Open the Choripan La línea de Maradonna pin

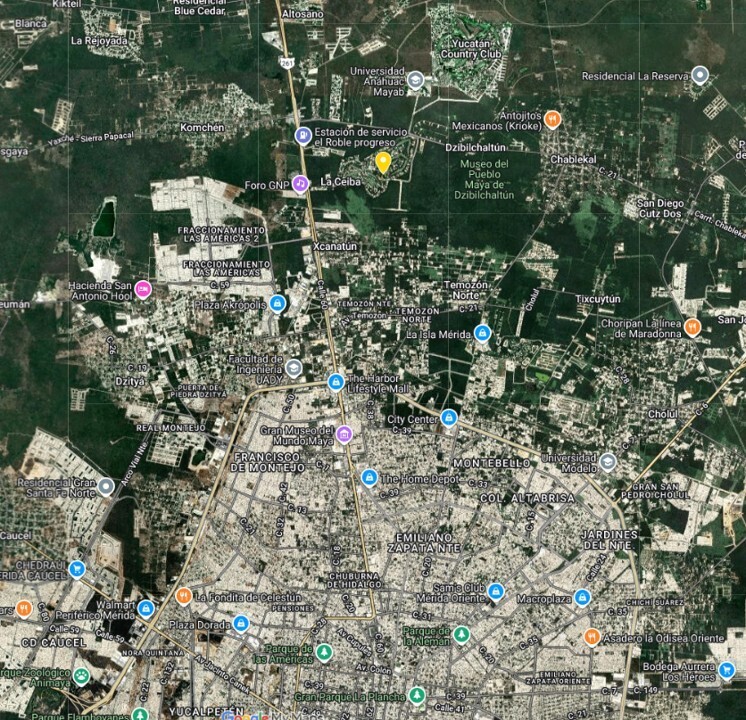pos(721,325)
